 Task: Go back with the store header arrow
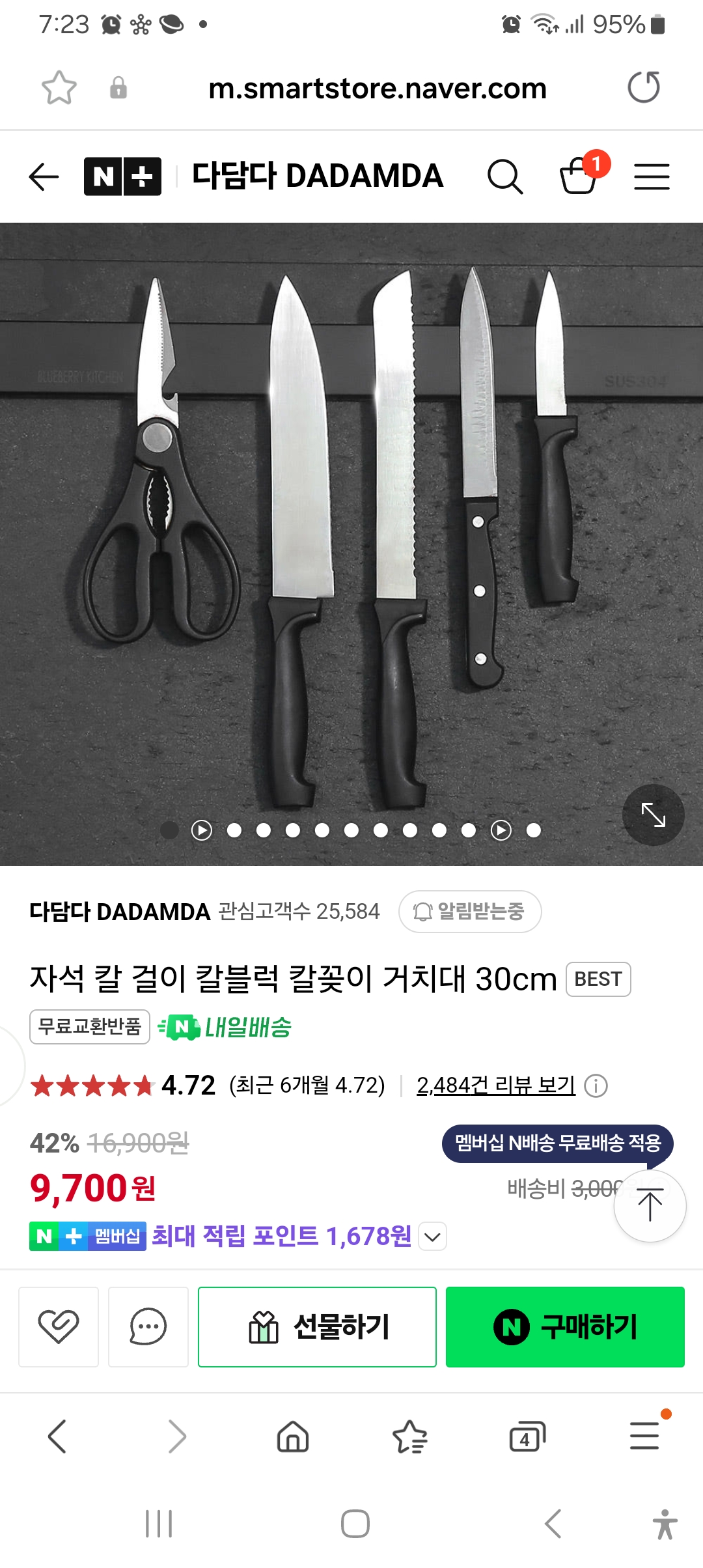tap(44, 176)
